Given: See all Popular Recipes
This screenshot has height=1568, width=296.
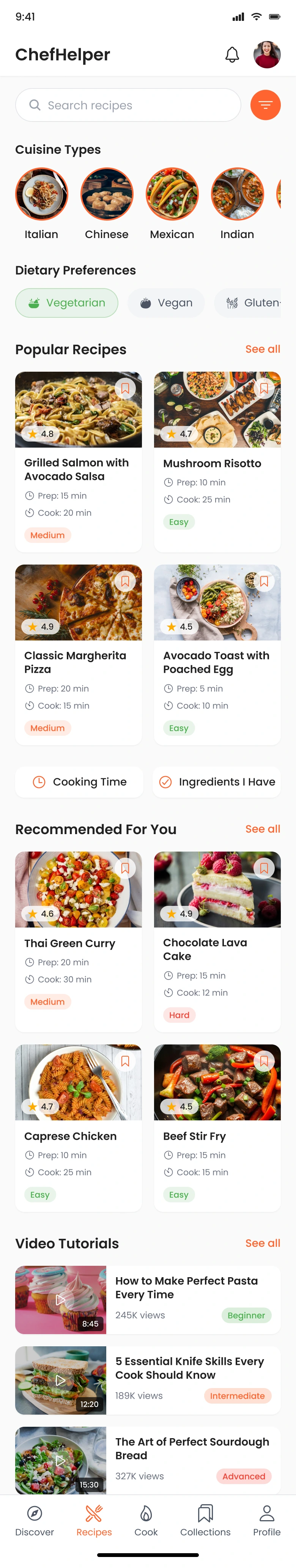Looking at the screenshot, I should [262, 349].
